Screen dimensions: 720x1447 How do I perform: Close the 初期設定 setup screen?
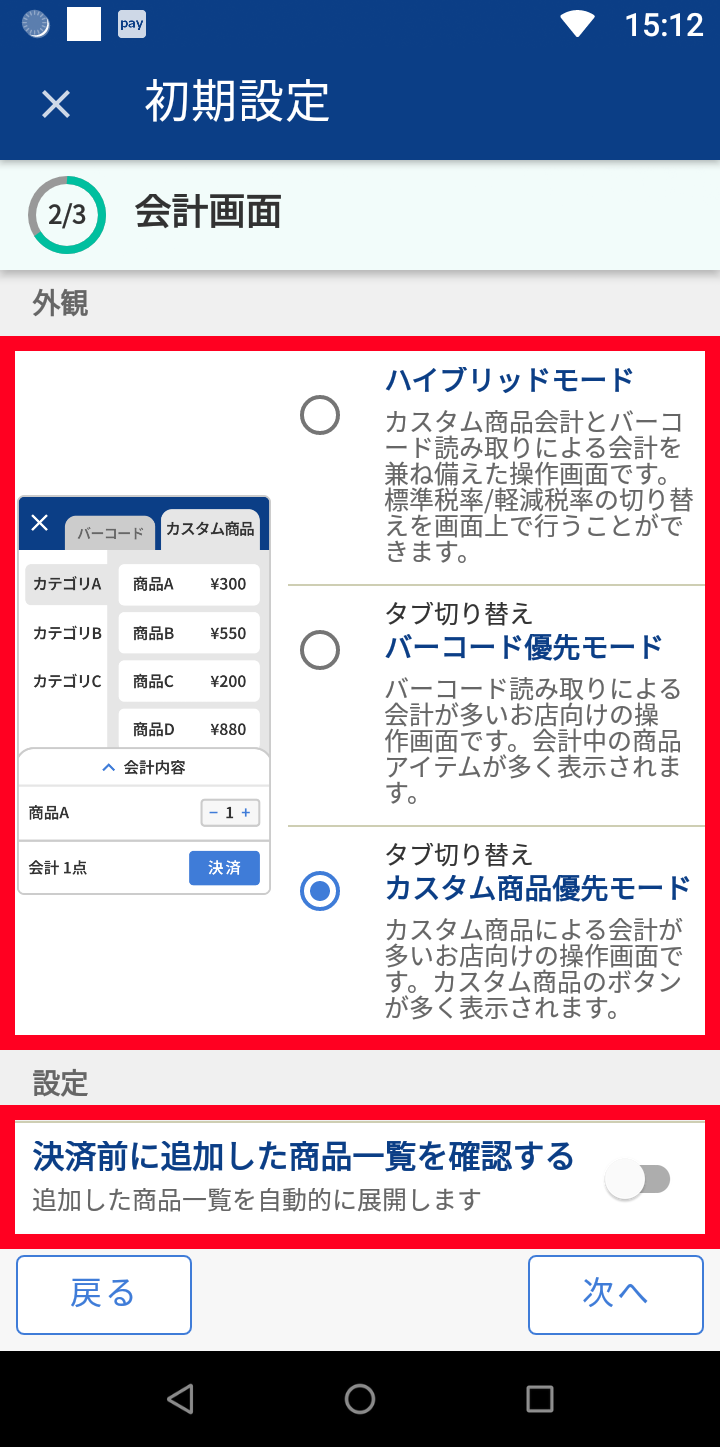(56, 103)
